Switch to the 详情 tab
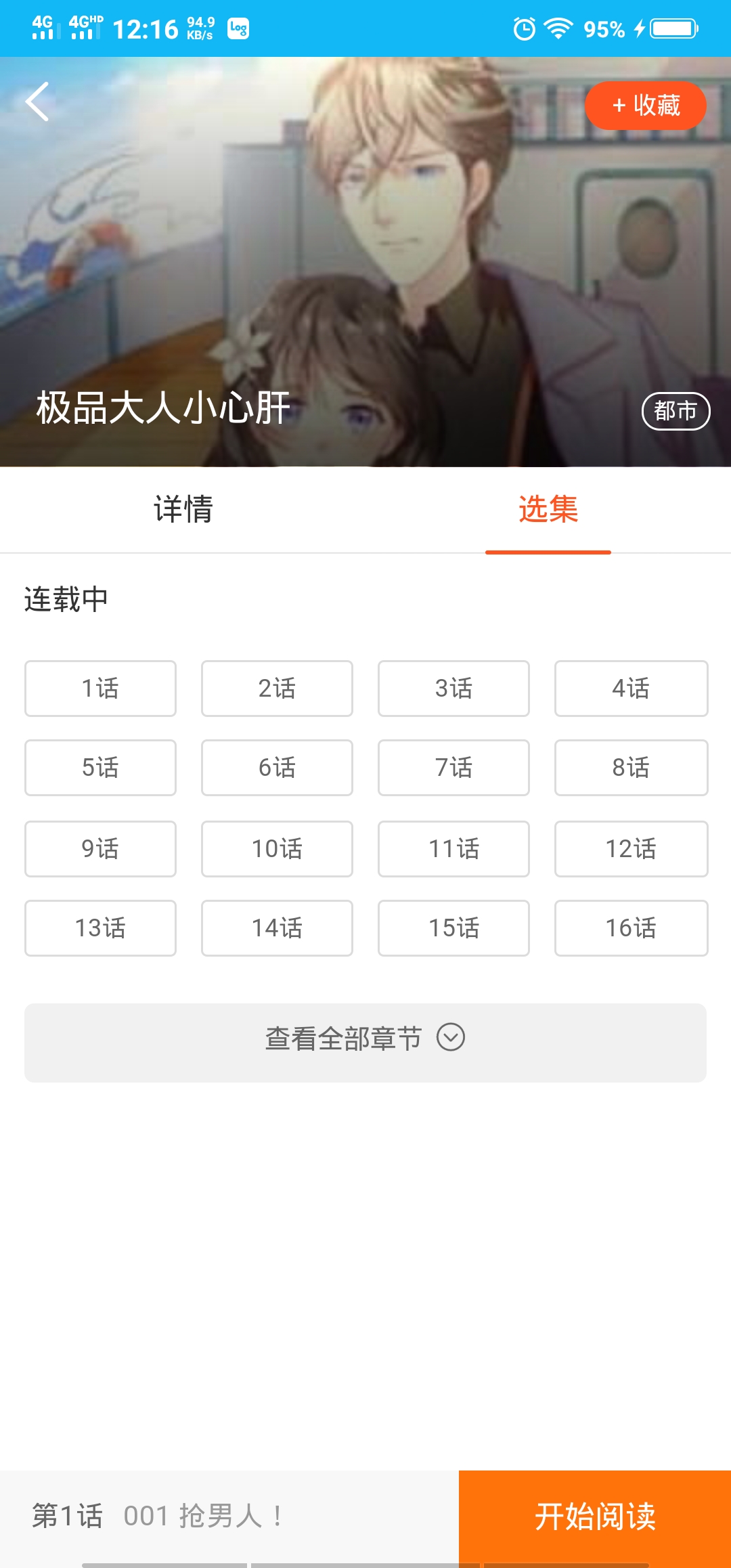 pyautogui.click(x=183, y=509)
